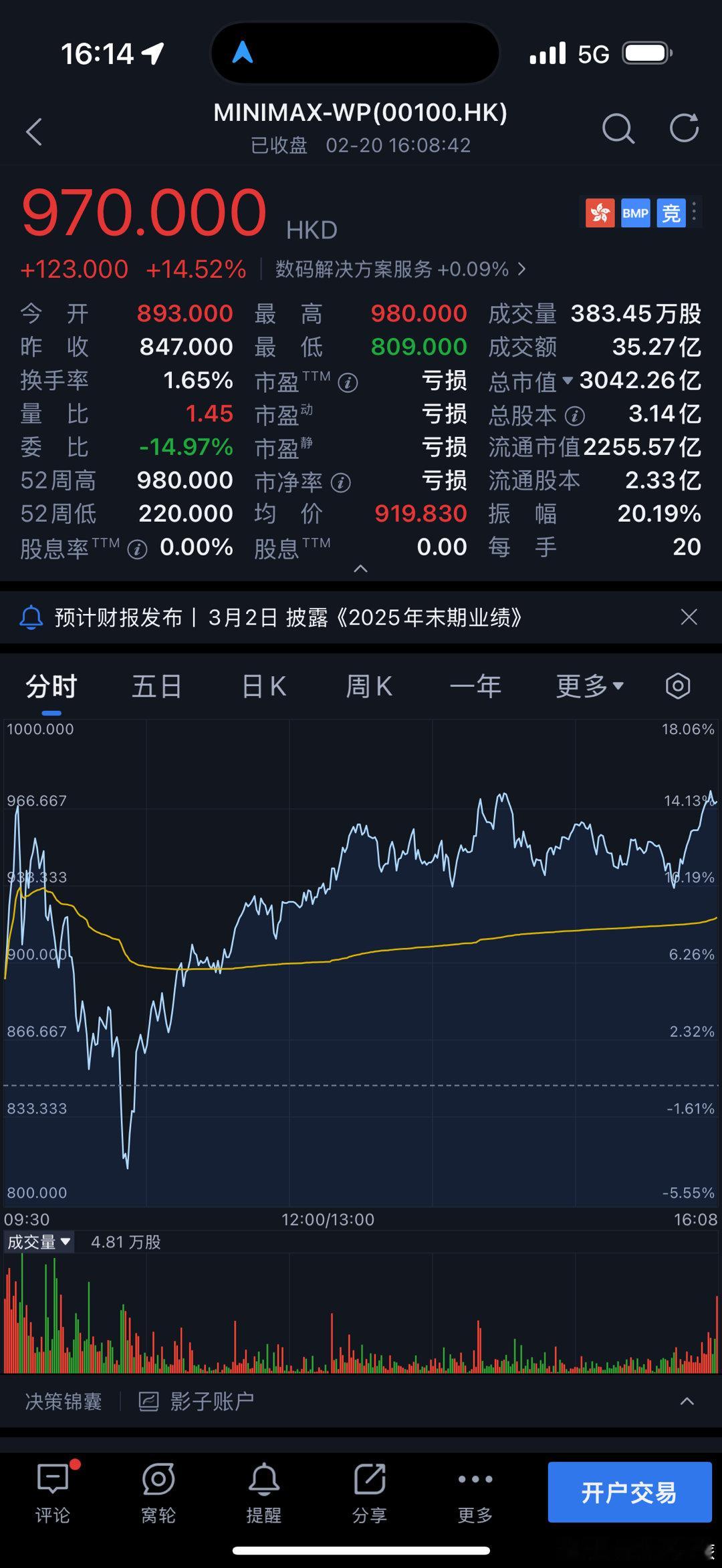Screen dimensions: 722x1568
Task: Dismiss the earnings report announcement banner
Action: pyautogui.click(x=689, y=617)
